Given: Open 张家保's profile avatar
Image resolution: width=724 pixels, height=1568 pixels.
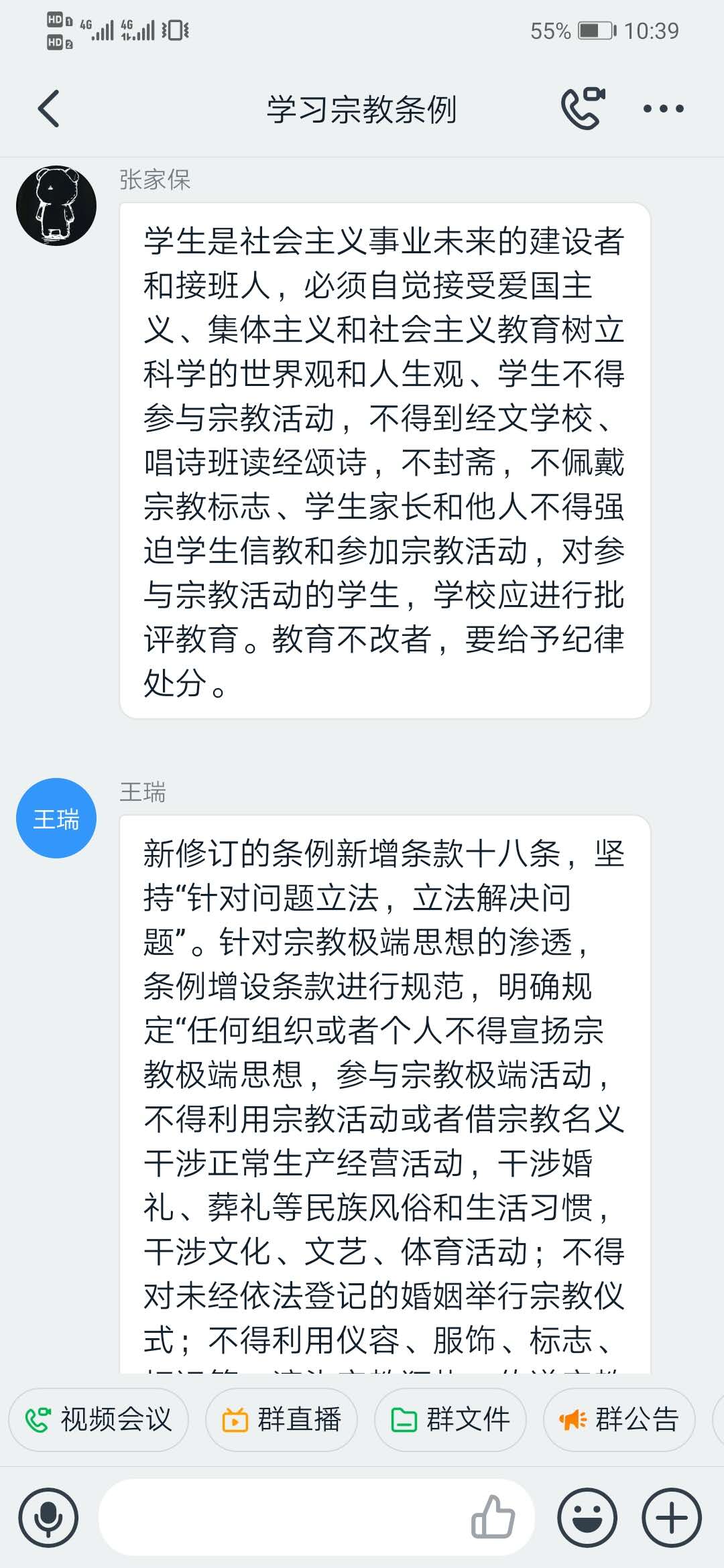Looking at the screenshot, I should pos(56,206).
